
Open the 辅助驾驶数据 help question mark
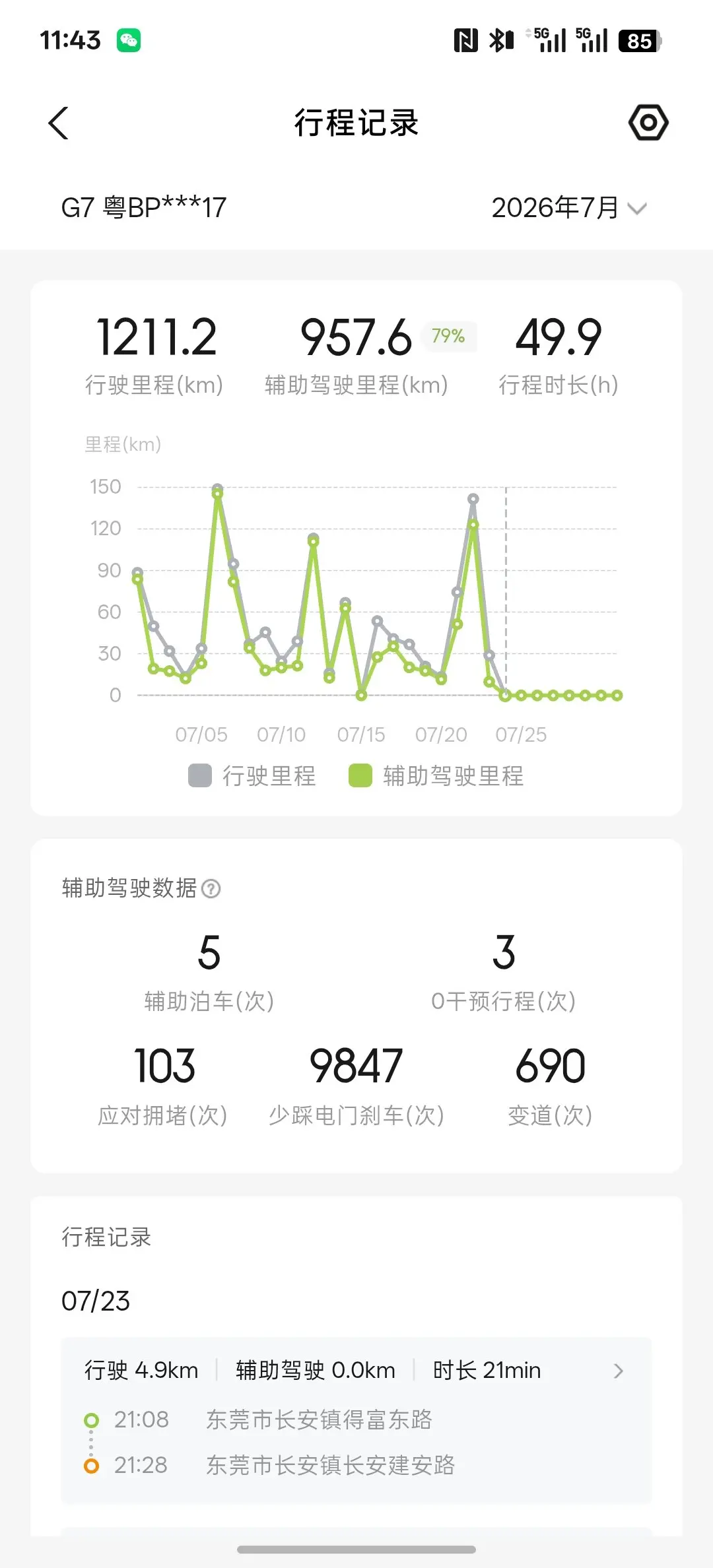point(211,889)
